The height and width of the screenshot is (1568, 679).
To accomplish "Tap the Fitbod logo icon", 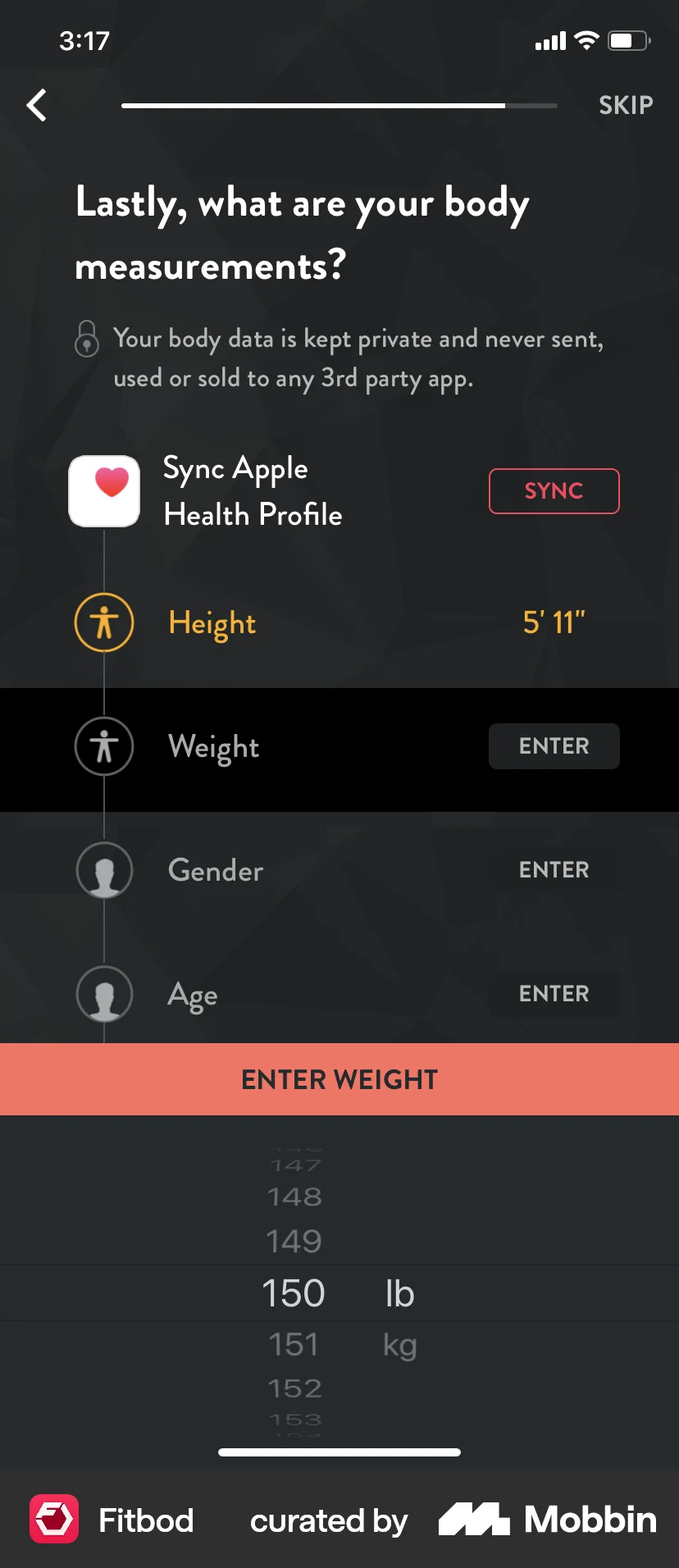I will coord(54,1519).
